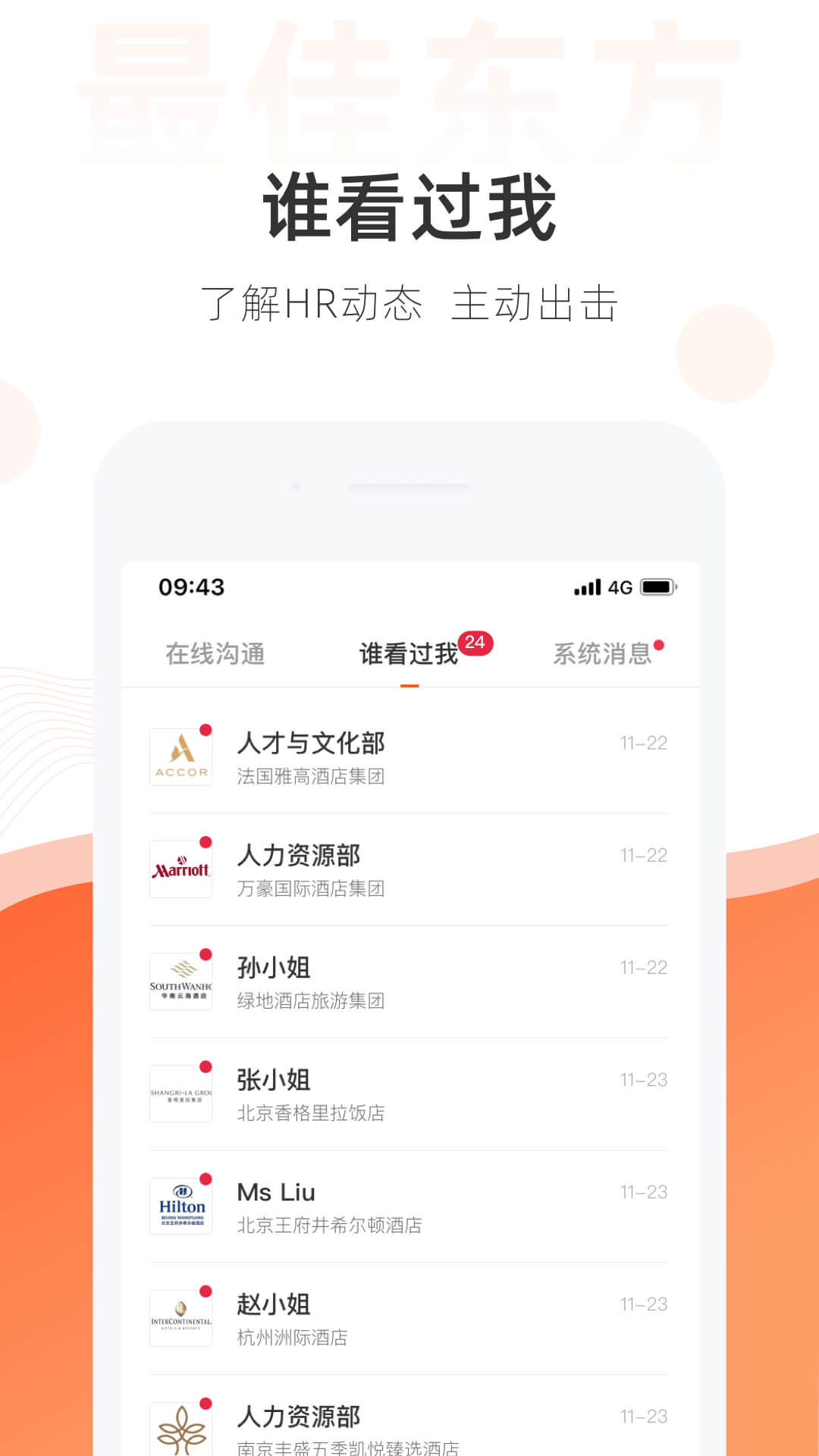819x1456 pixels.
Task: Switch to the 在线沟通 tab
Action: [x=216, y=653]
